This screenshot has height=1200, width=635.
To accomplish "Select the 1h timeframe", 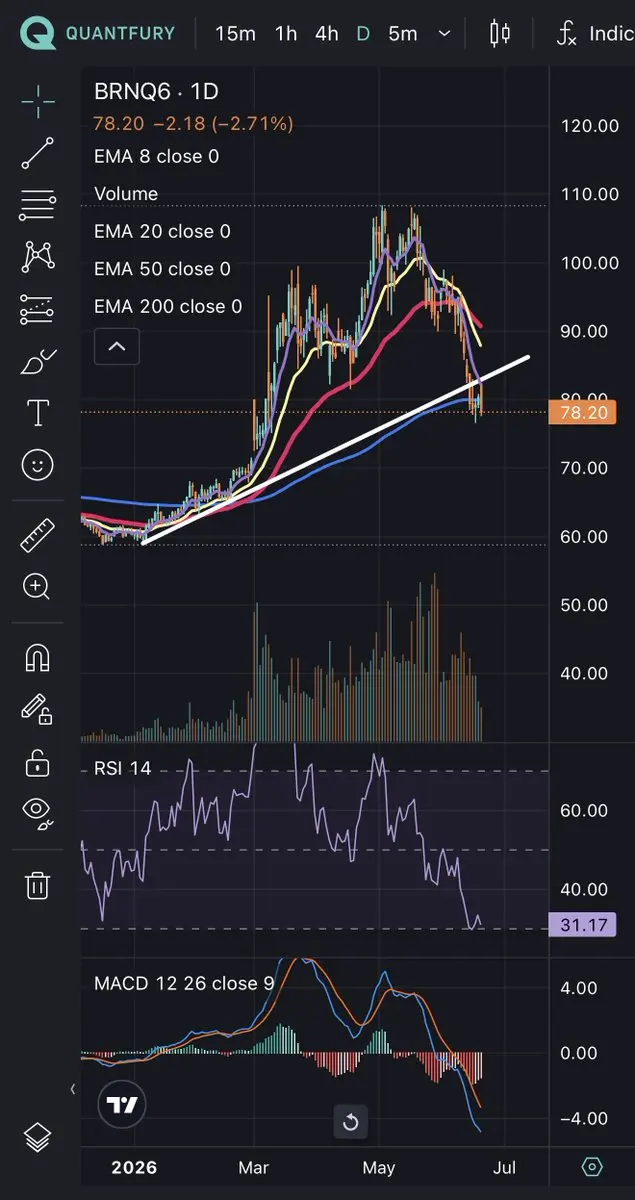I will click(286, 34).
